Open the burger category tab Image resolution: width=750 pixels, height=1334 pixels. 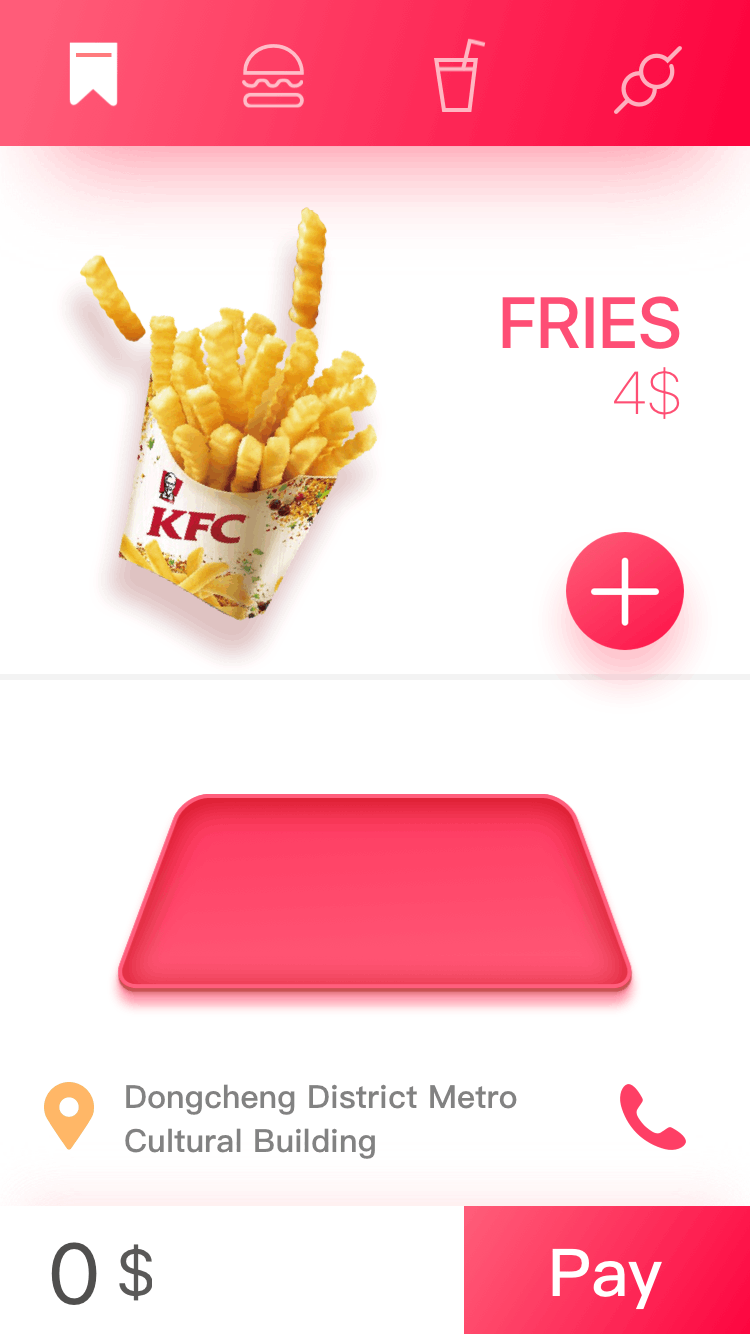pos(273,76)
